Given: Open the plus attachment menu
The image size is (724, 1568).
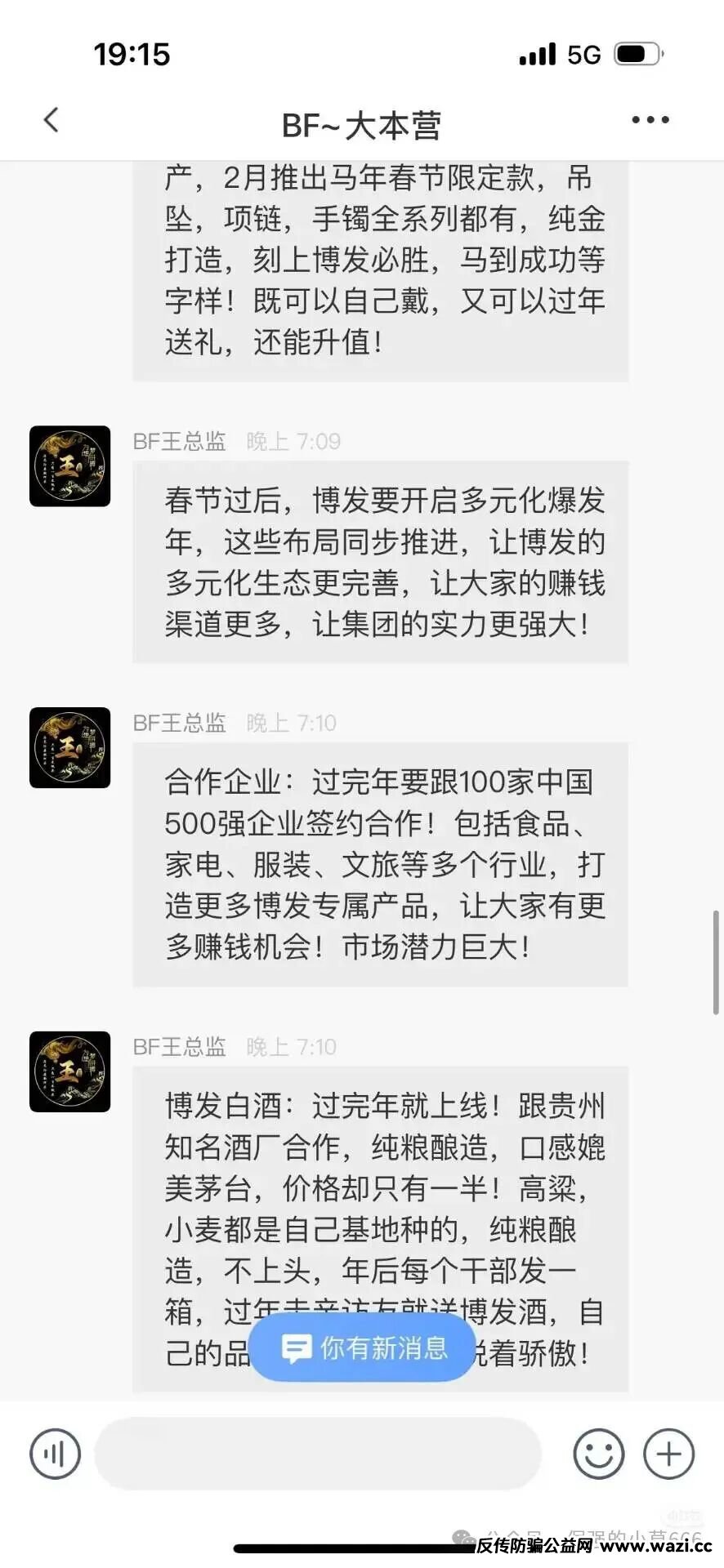Looking at the screenshot, I should pos(668,1454).
